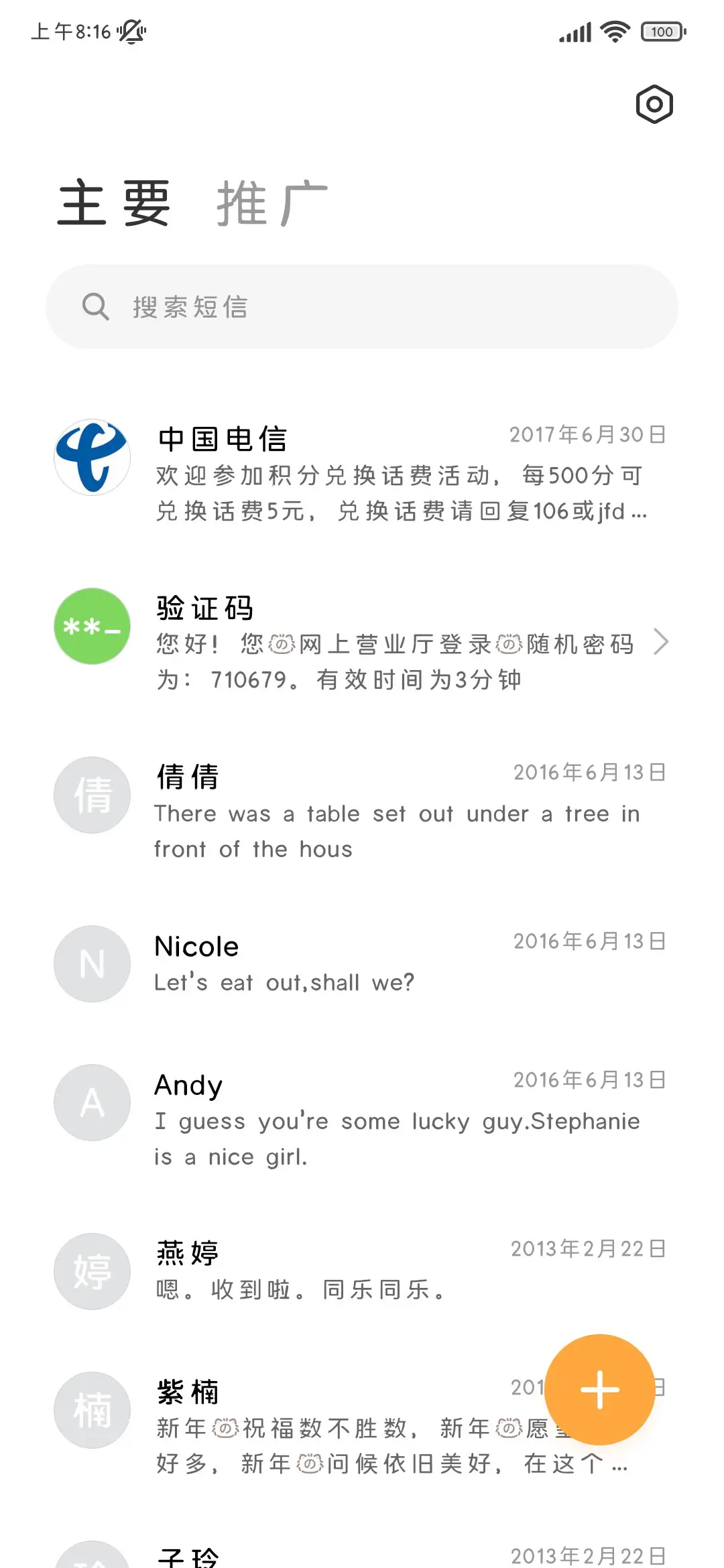The width and height of the screenshot is (724, 1568).
Task: Select Andy's contact avatar circle
Action: pyautogui.click(x=91, y=1102)
